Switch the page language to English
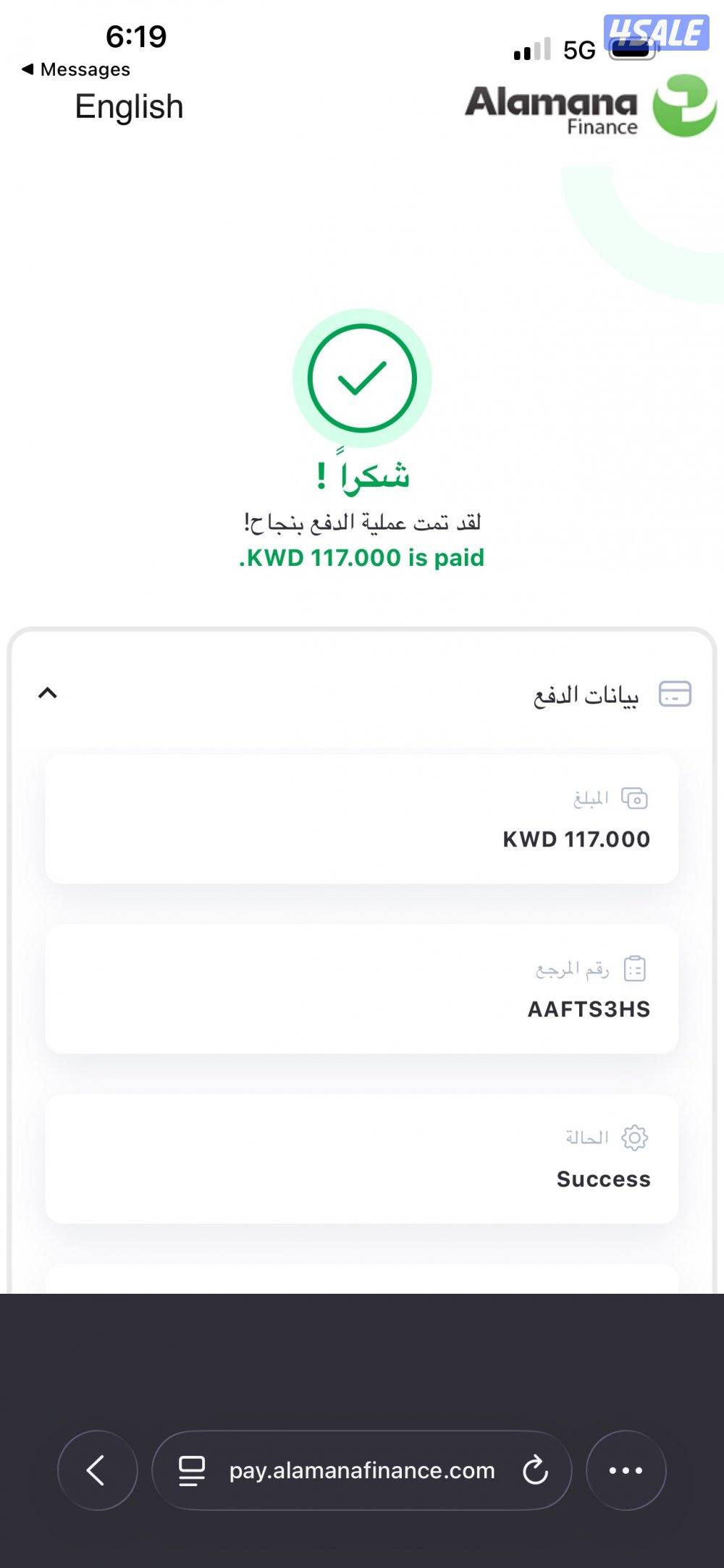The image size is (724, 1568). click(x=129, y=106)
